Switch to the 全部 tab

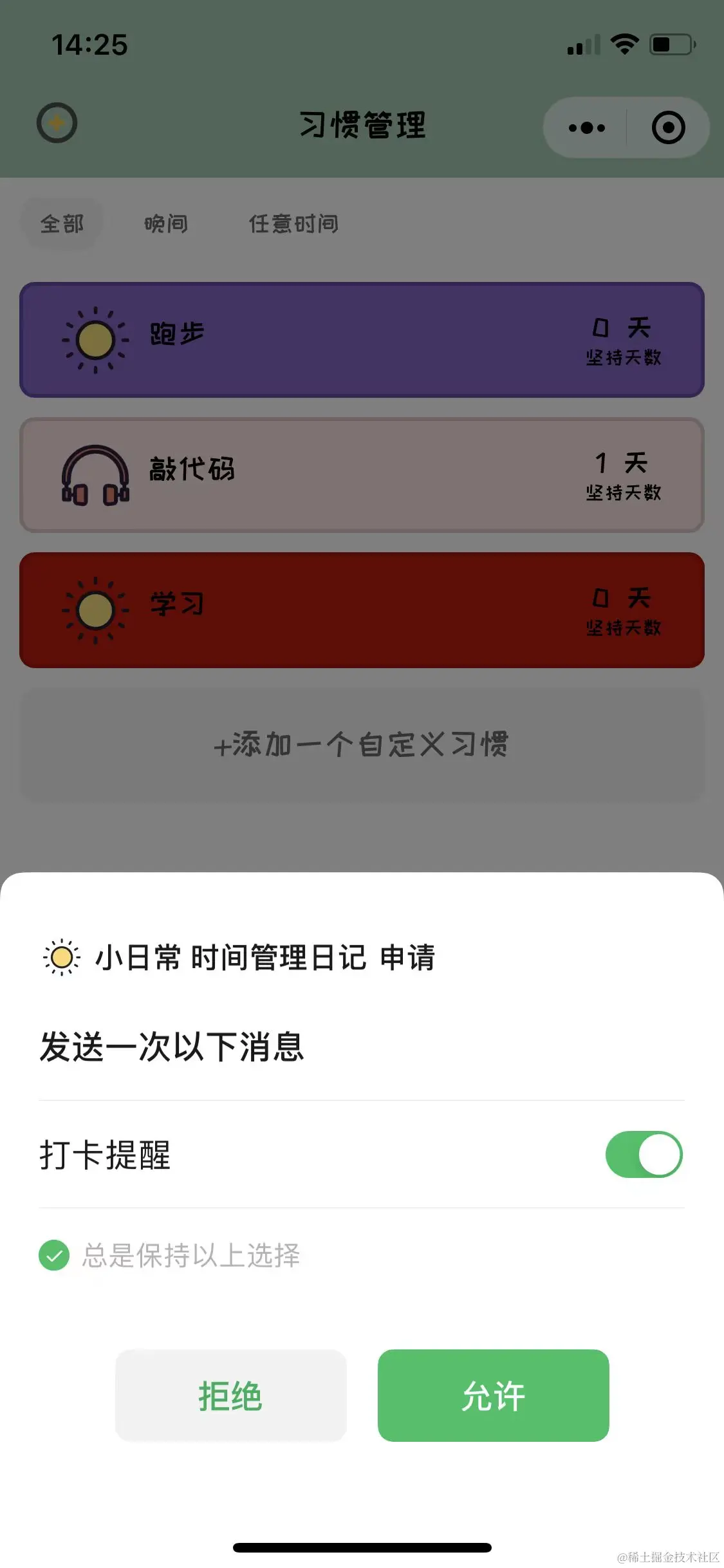(x=62, y=223)
